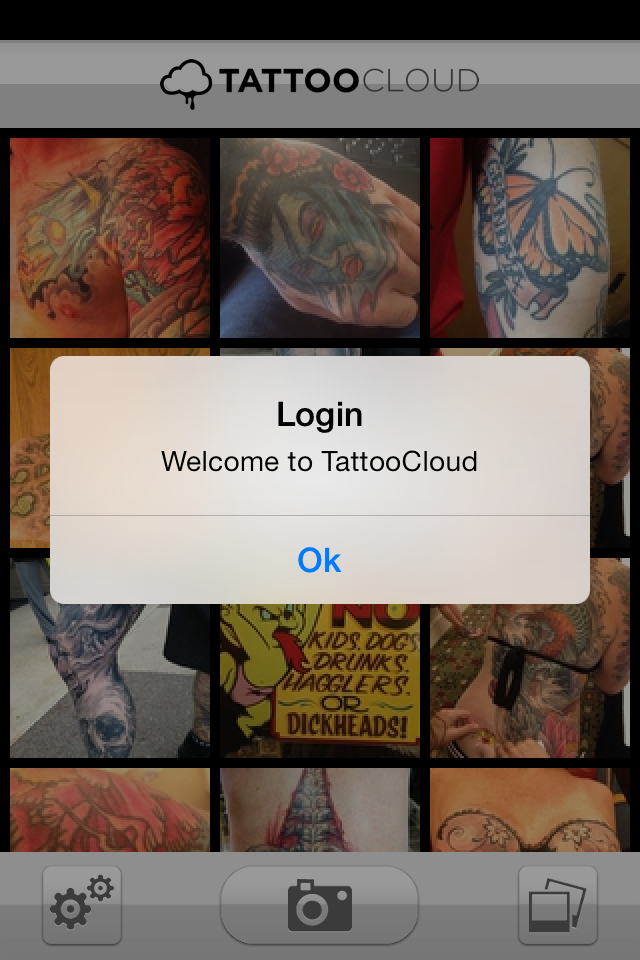
Task: Open the skull shoulder tattoo photo
Action: tap(110, 238)
